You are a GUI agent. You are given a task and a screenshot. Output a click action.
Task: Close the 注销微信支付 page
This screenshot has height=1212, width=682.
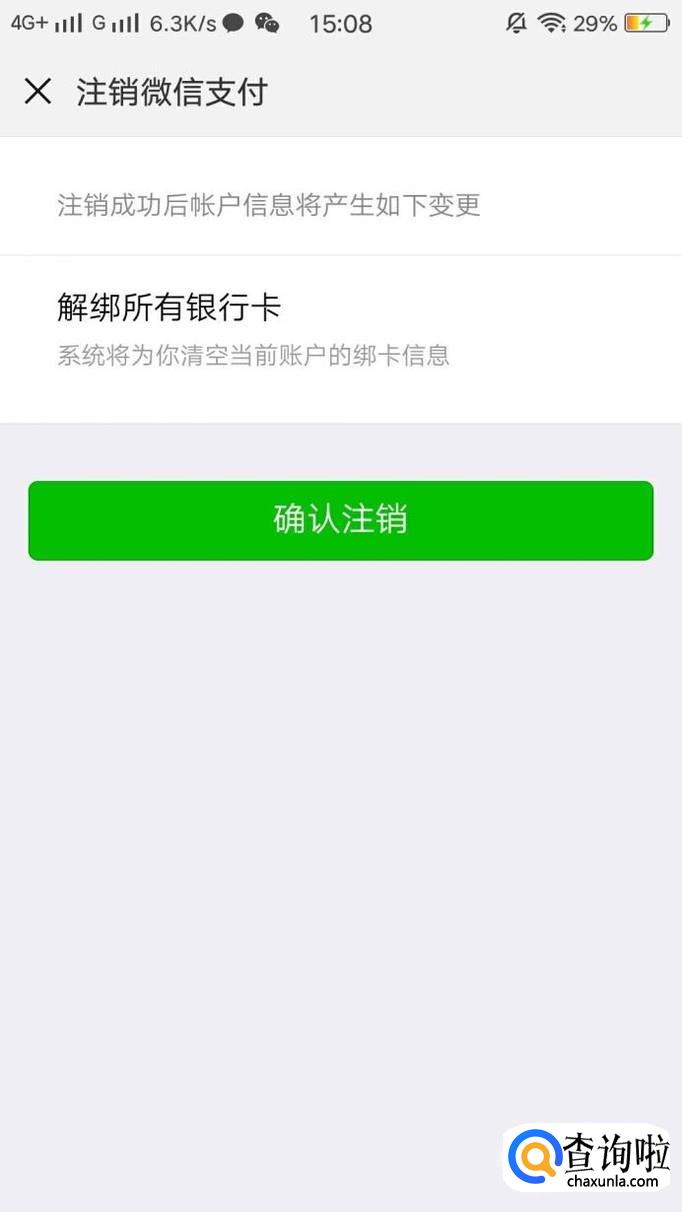[x=38, y=92]
